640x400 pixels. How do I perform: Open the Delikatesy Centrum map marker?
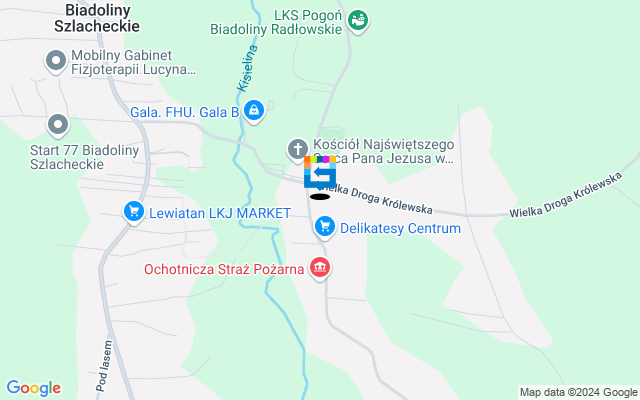point(324,228)
